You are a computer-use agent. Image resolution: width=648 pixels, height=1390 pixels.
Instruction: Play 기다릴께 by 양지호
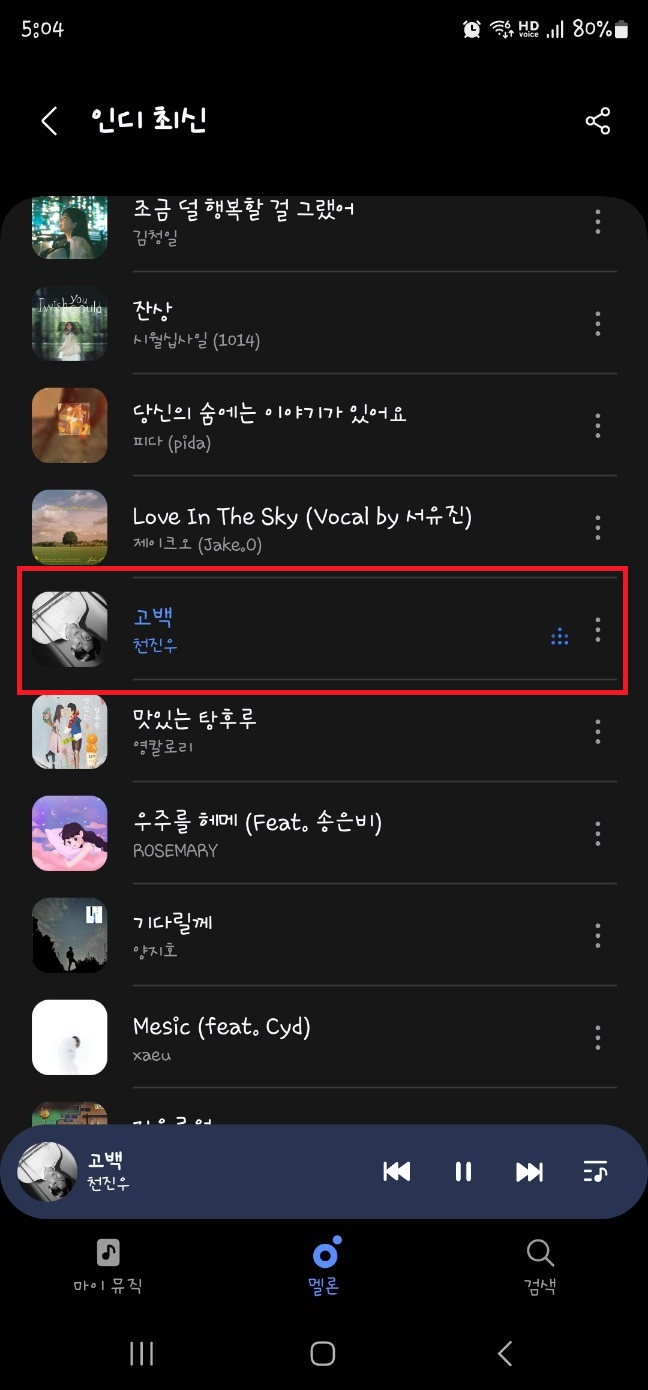coord(300,935)
